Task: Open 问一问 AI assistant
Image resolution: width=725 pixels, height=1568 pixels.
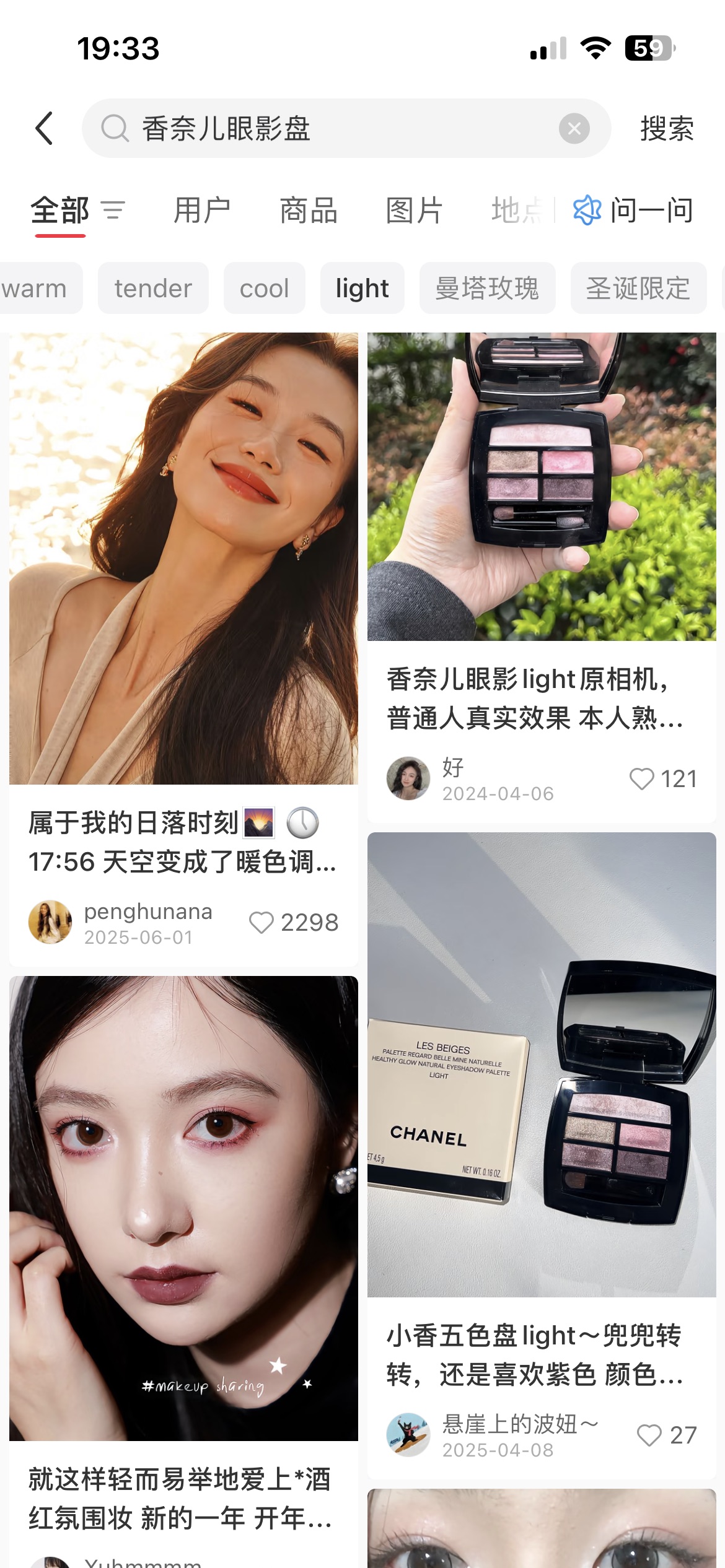Action: (x=633, y=211)
